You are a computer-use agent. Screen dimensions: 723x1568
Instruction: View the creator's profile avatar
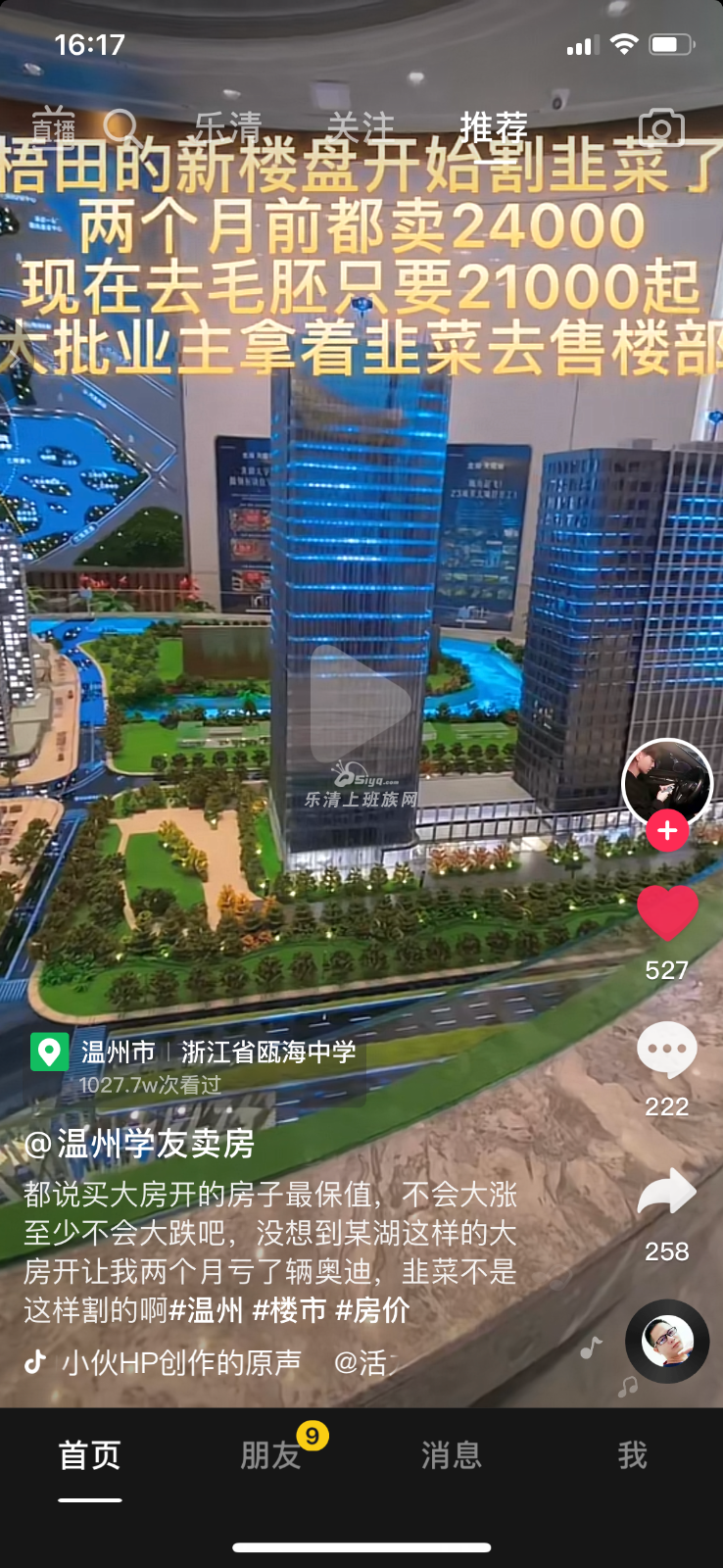tap(666, 782)
